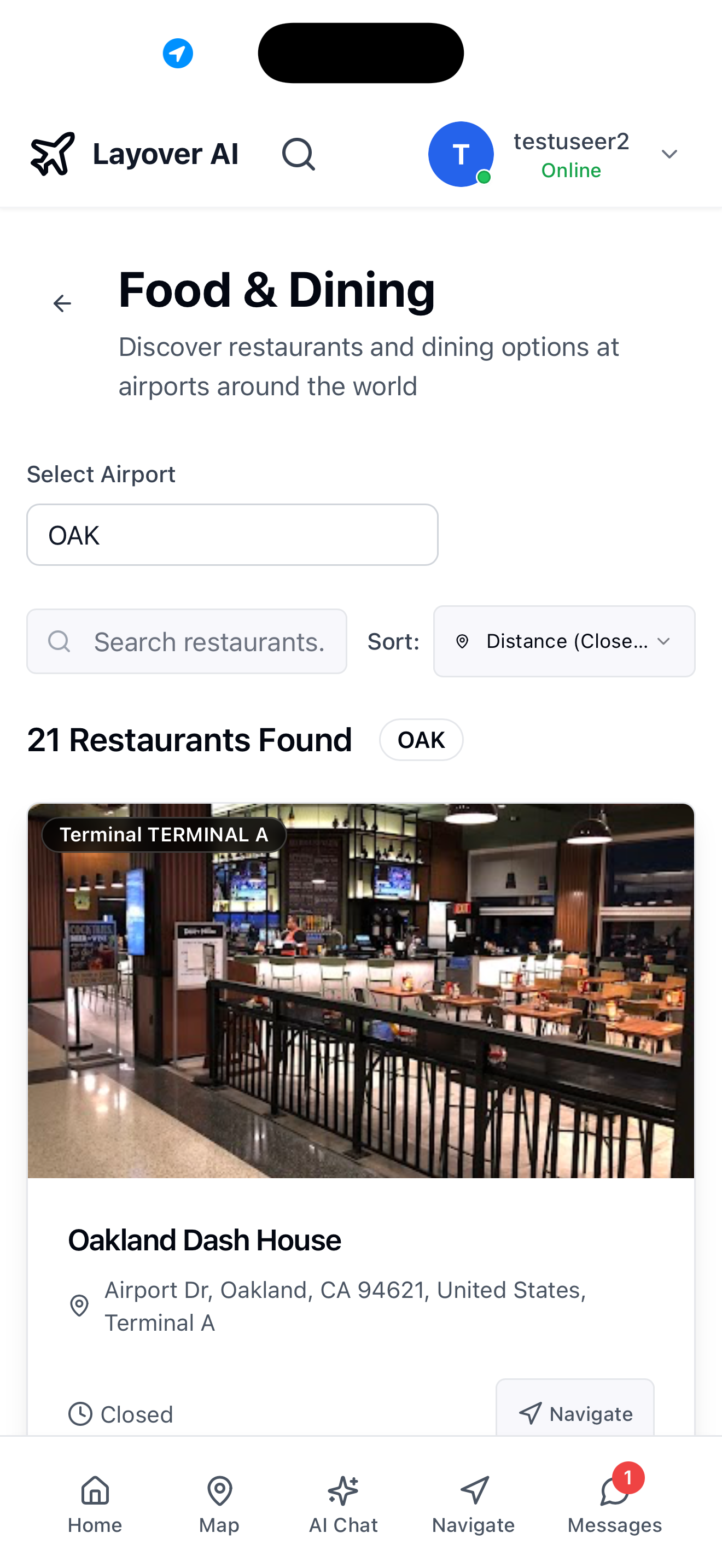Click Navigate on the Oakland Dash House card

(x=575, y=1413)
